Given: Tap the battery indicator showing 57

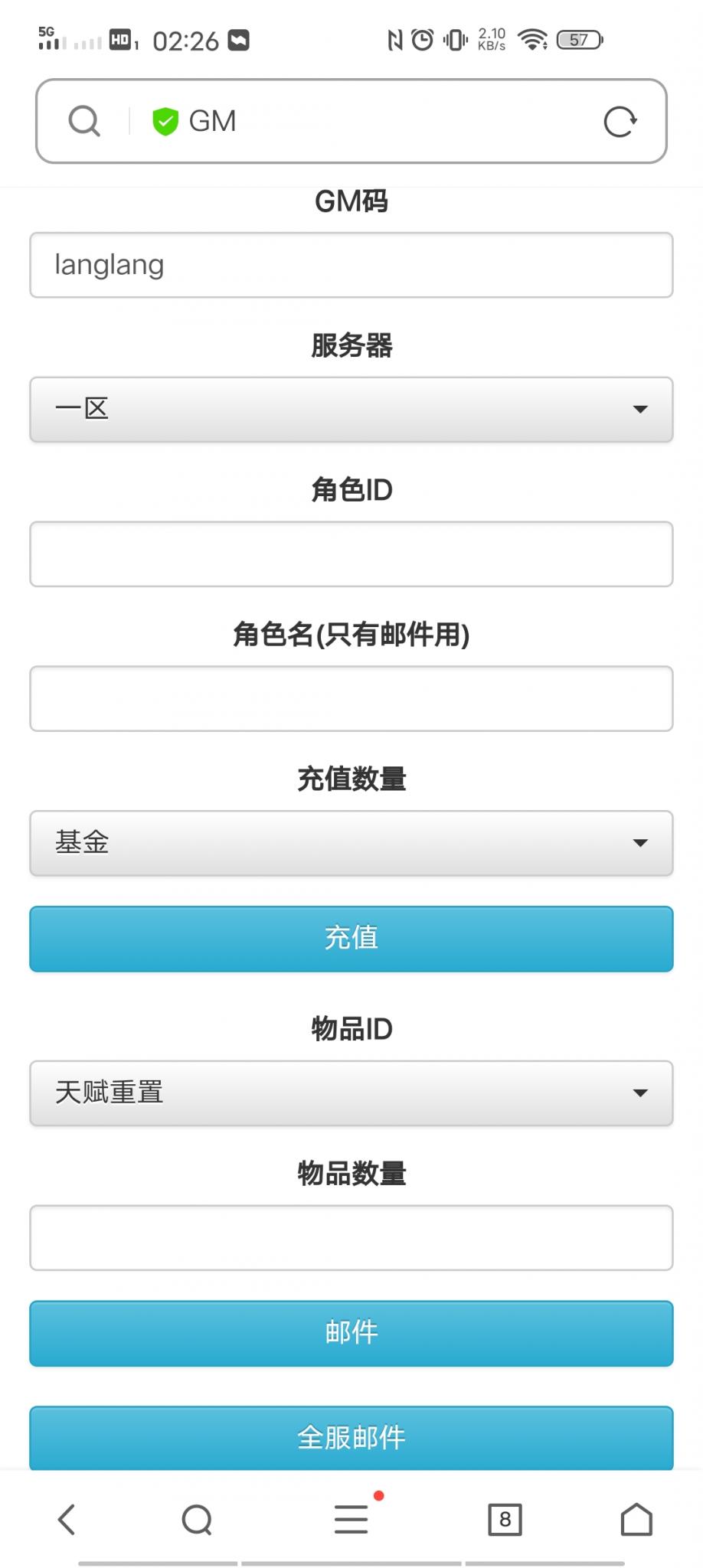Looking at the screenshot, I should point(578,40).
